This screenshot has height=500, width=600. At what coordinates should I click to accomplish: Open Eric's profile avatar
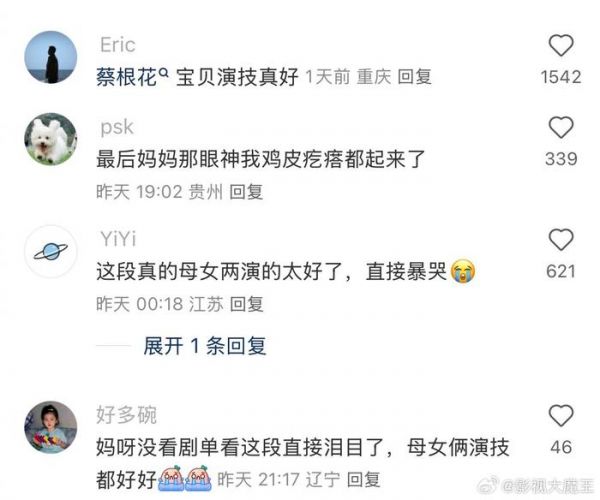tap(50, 57)
